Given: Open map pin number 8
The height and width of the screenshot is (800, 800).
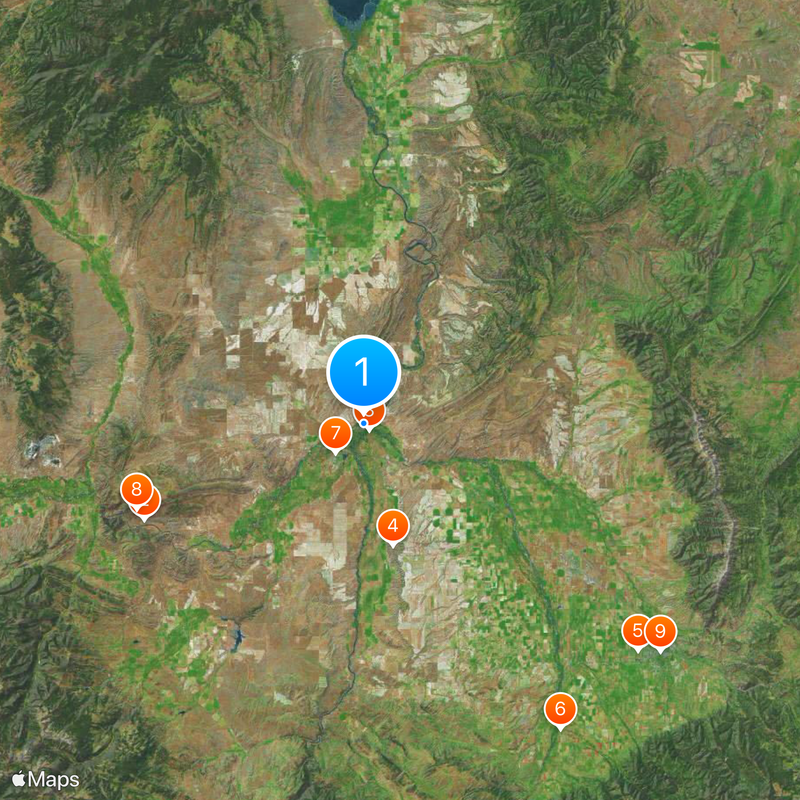Looking at the screenshot, I should (x=134, y=490).
